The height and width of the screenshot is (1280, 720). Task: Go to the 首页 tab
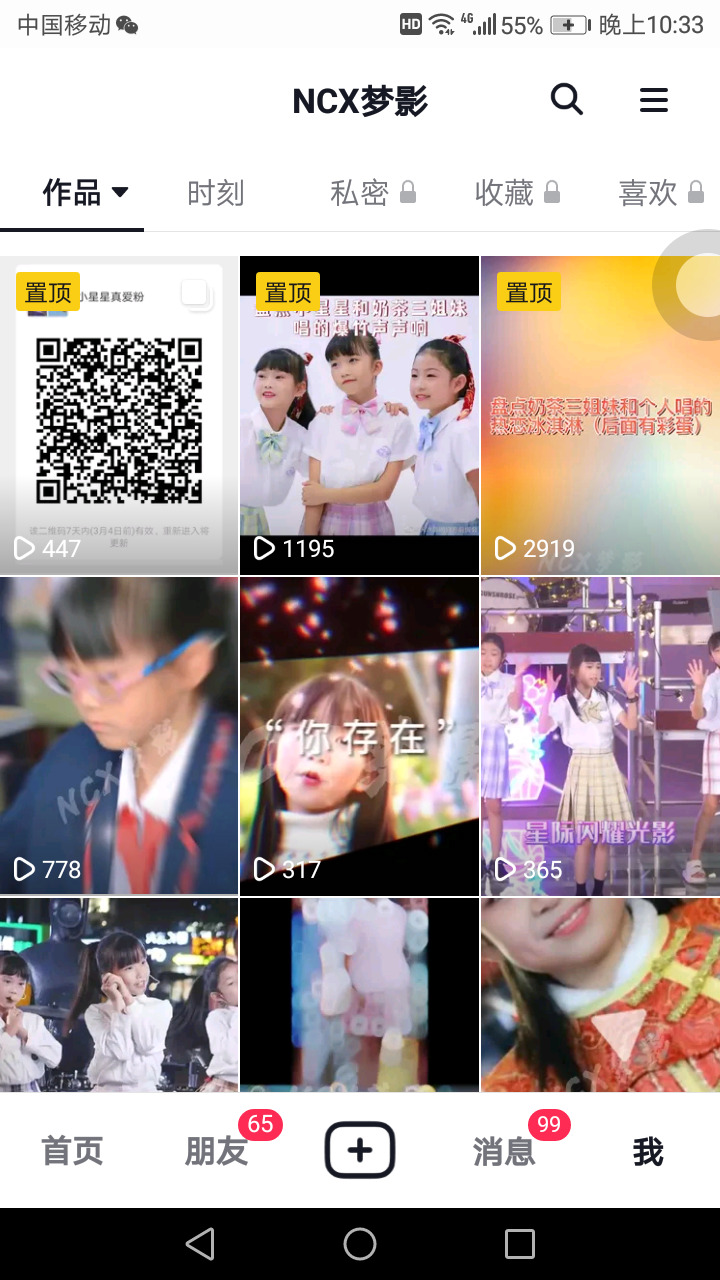pos(72,1151)
